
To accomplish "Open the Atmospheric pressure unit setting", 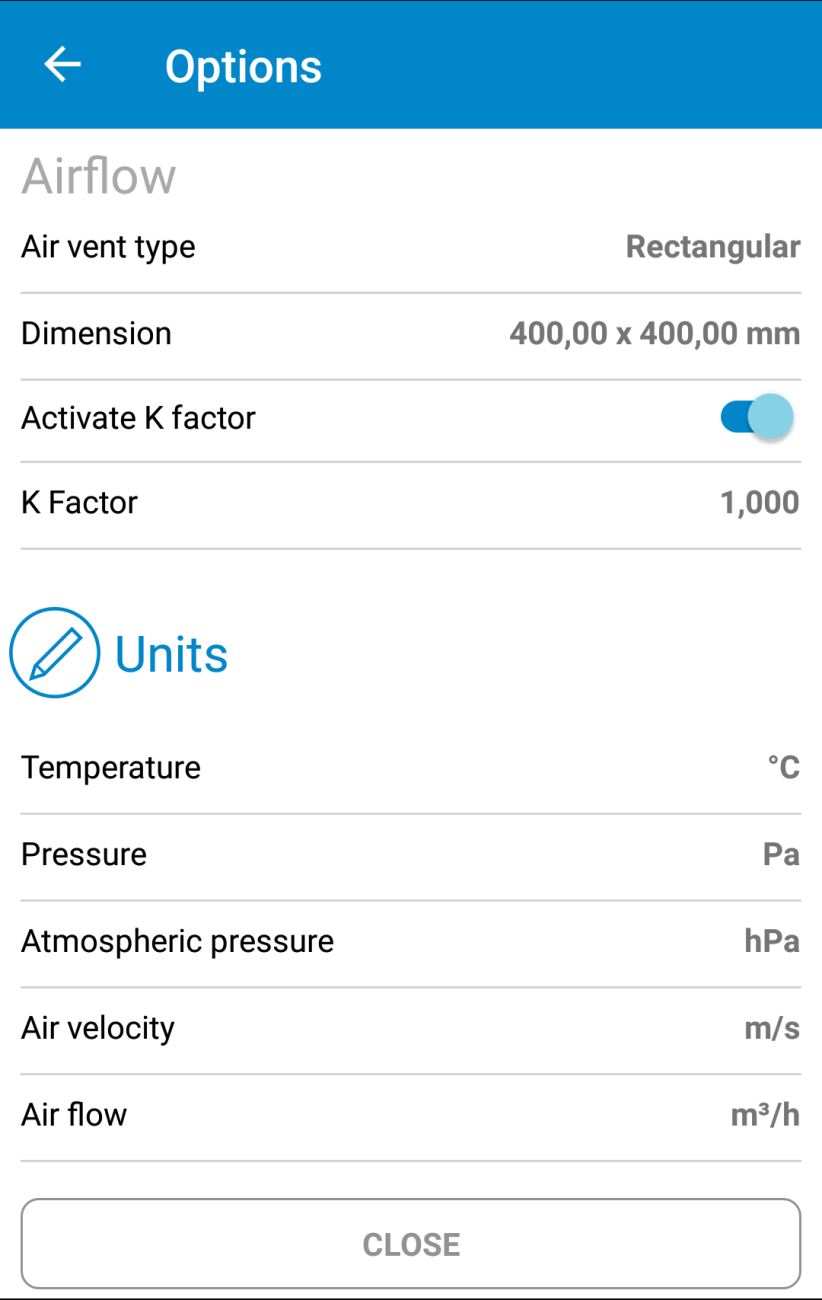I will tap(411, 942).
